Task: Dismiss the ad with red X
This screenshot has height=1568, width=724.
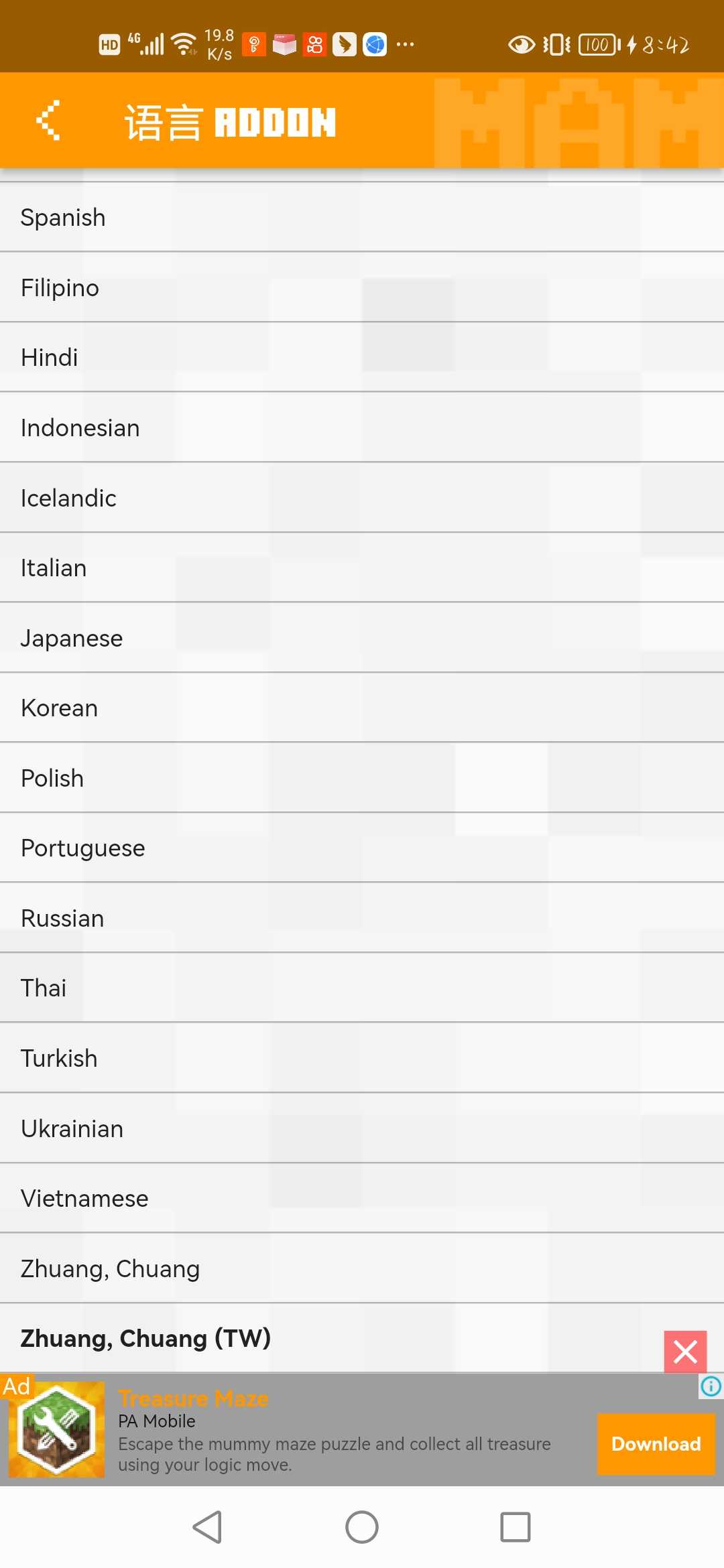Action: pos(685,1352)
